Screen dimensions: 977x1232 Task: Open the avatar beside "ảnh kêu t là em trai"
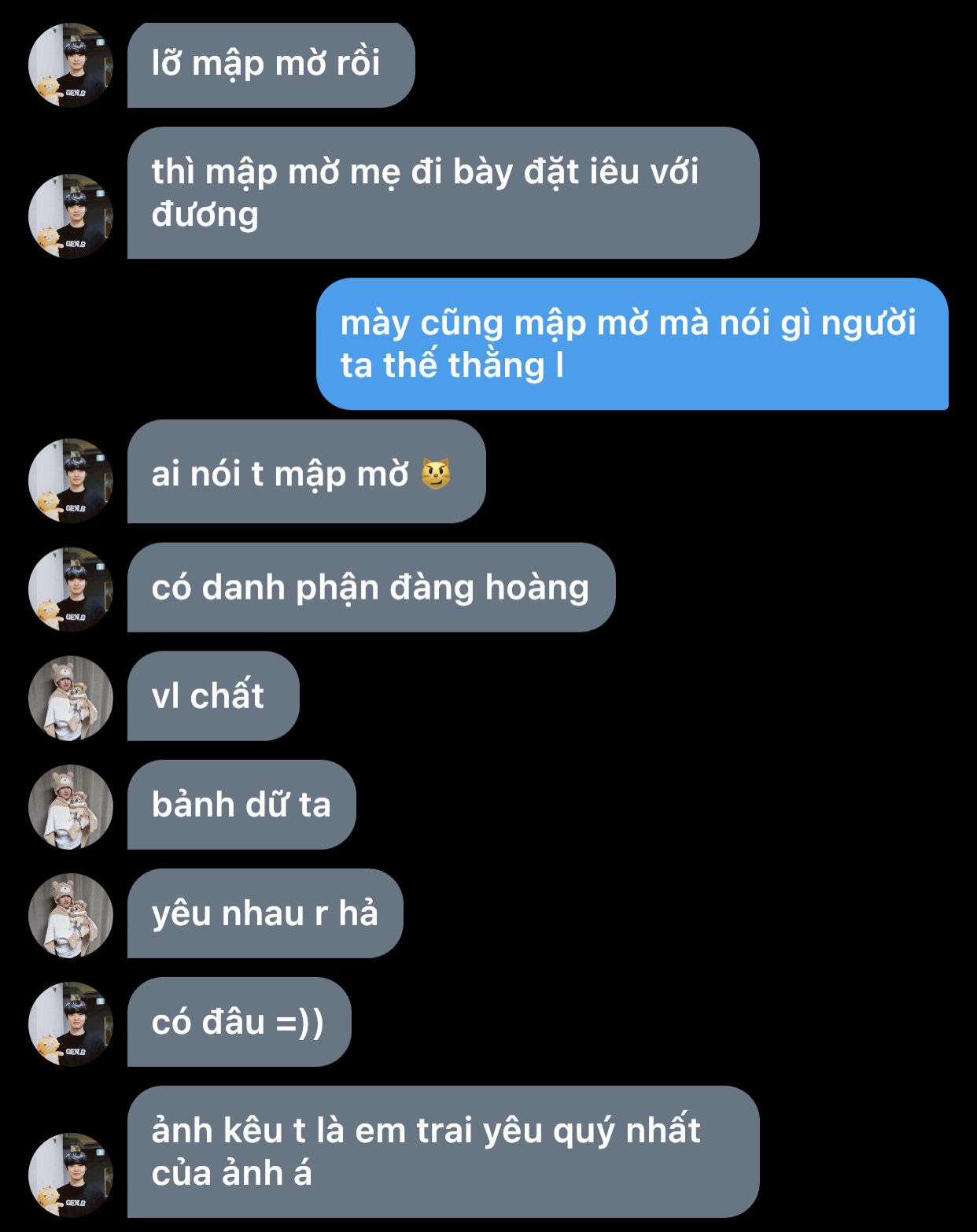[71, 1175]
